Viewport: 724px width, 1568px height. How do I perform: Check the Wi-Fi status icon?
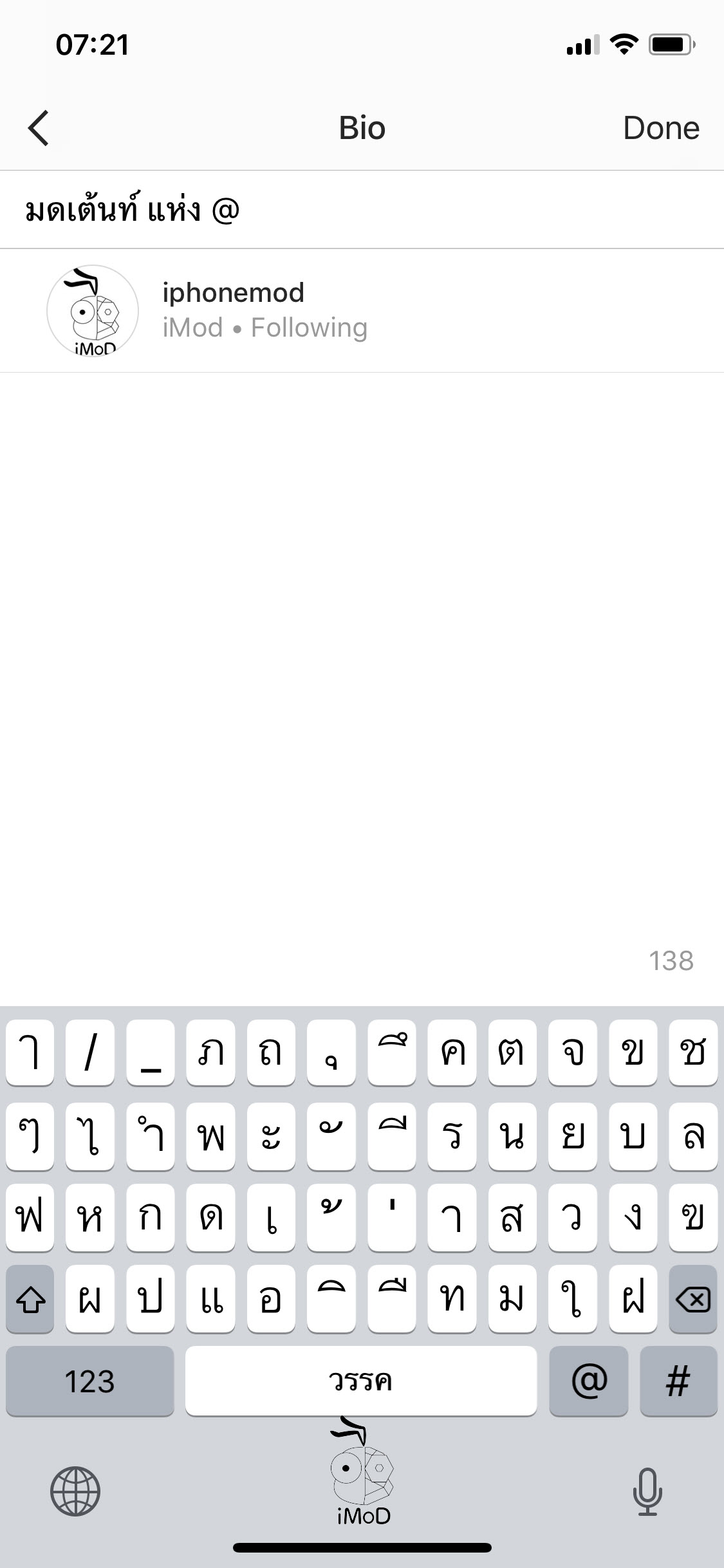[x=622, y=44]
